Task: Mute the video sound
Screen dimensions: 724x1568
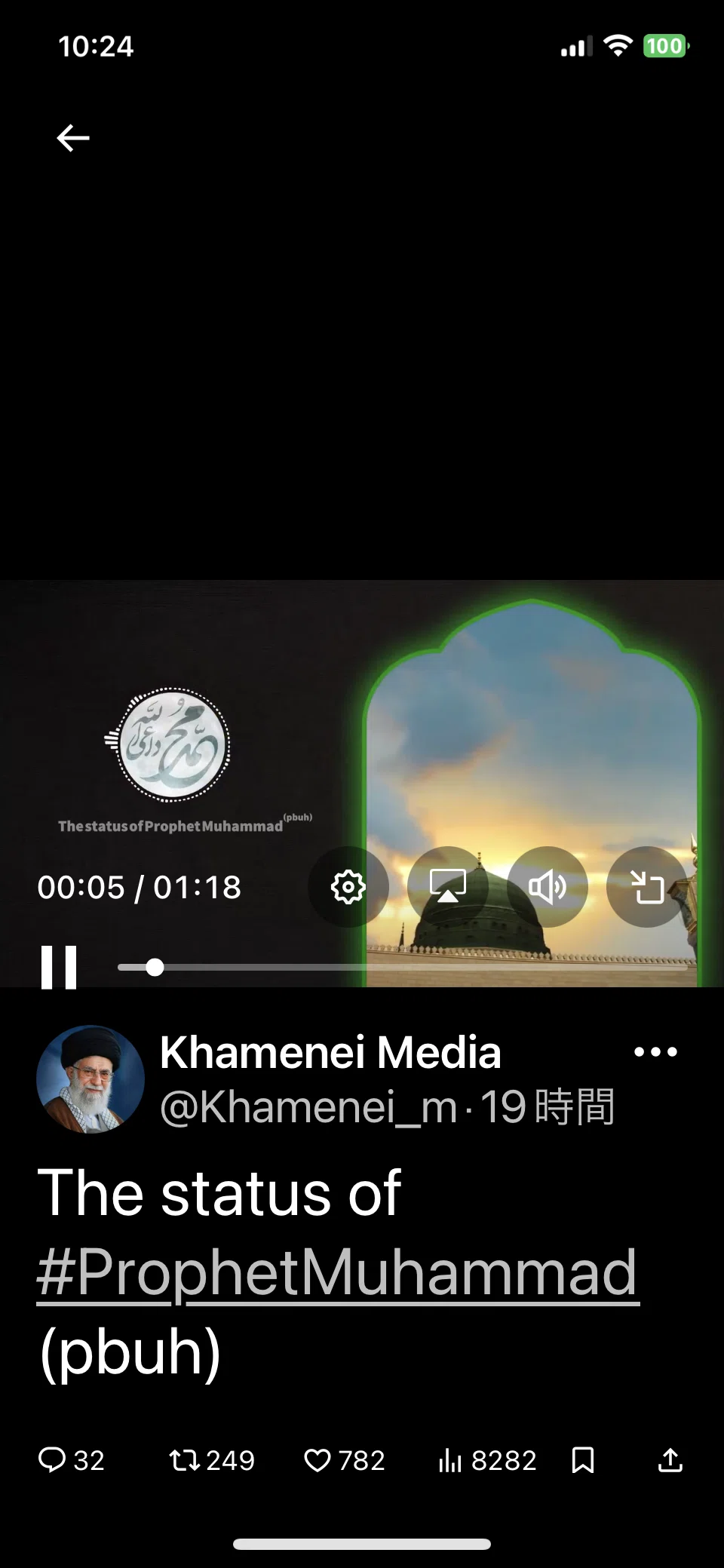Action: (548, 887)
